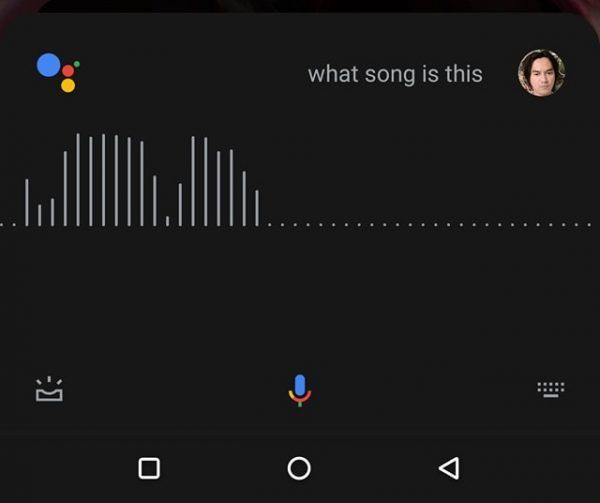600x503 pixels.
Task: Return to the home screen
Action: (299, 467)
